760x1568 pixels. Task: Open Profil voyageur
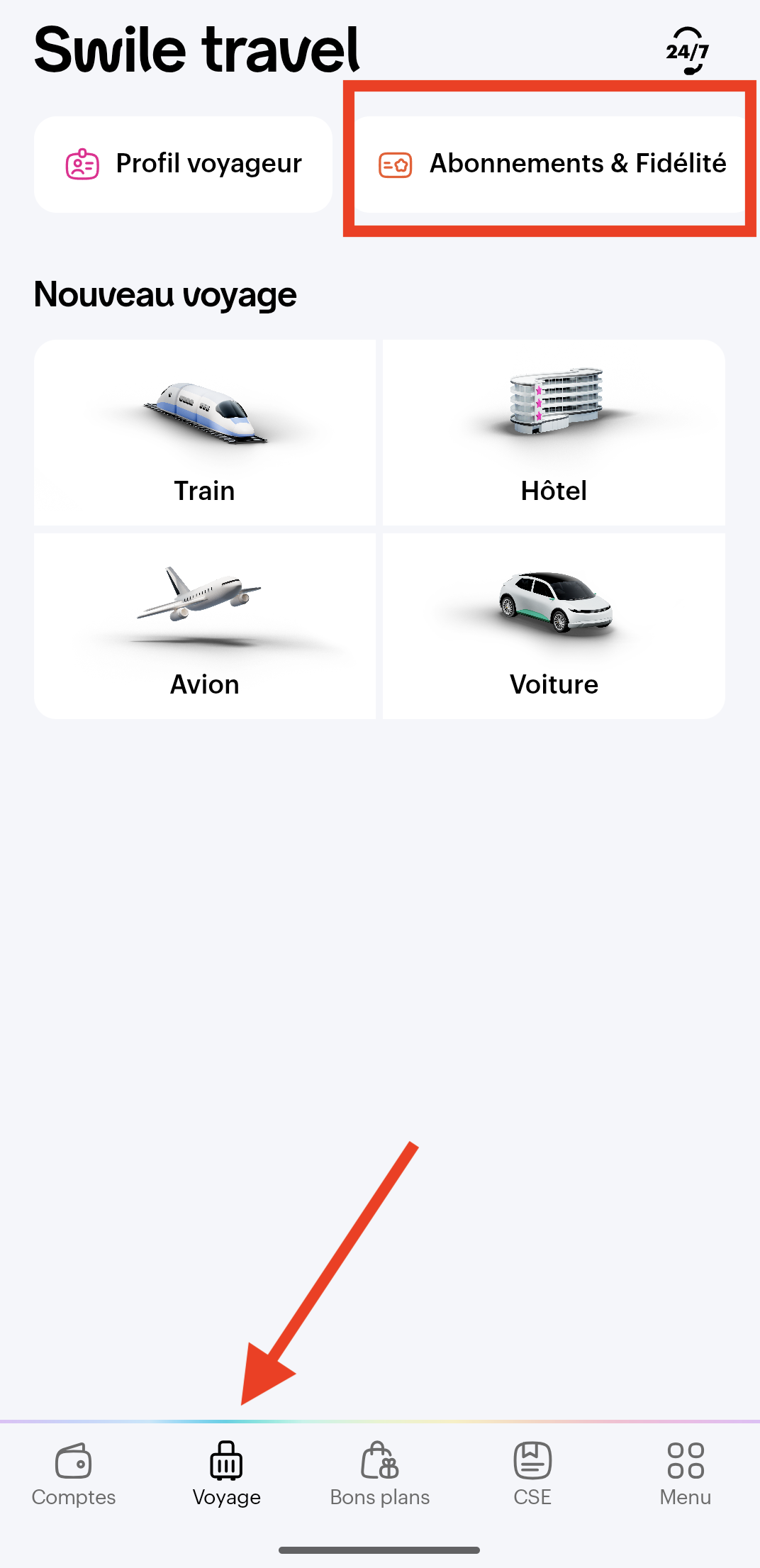[x=184, y=164]
